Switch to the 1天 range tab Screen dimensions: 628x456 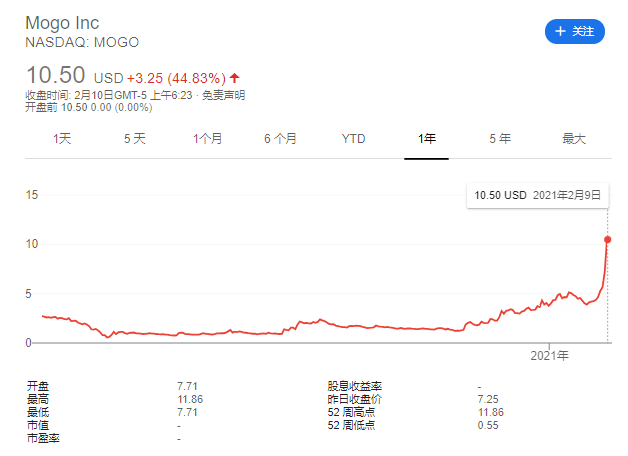pyautogui.click(x=62, y=139)
